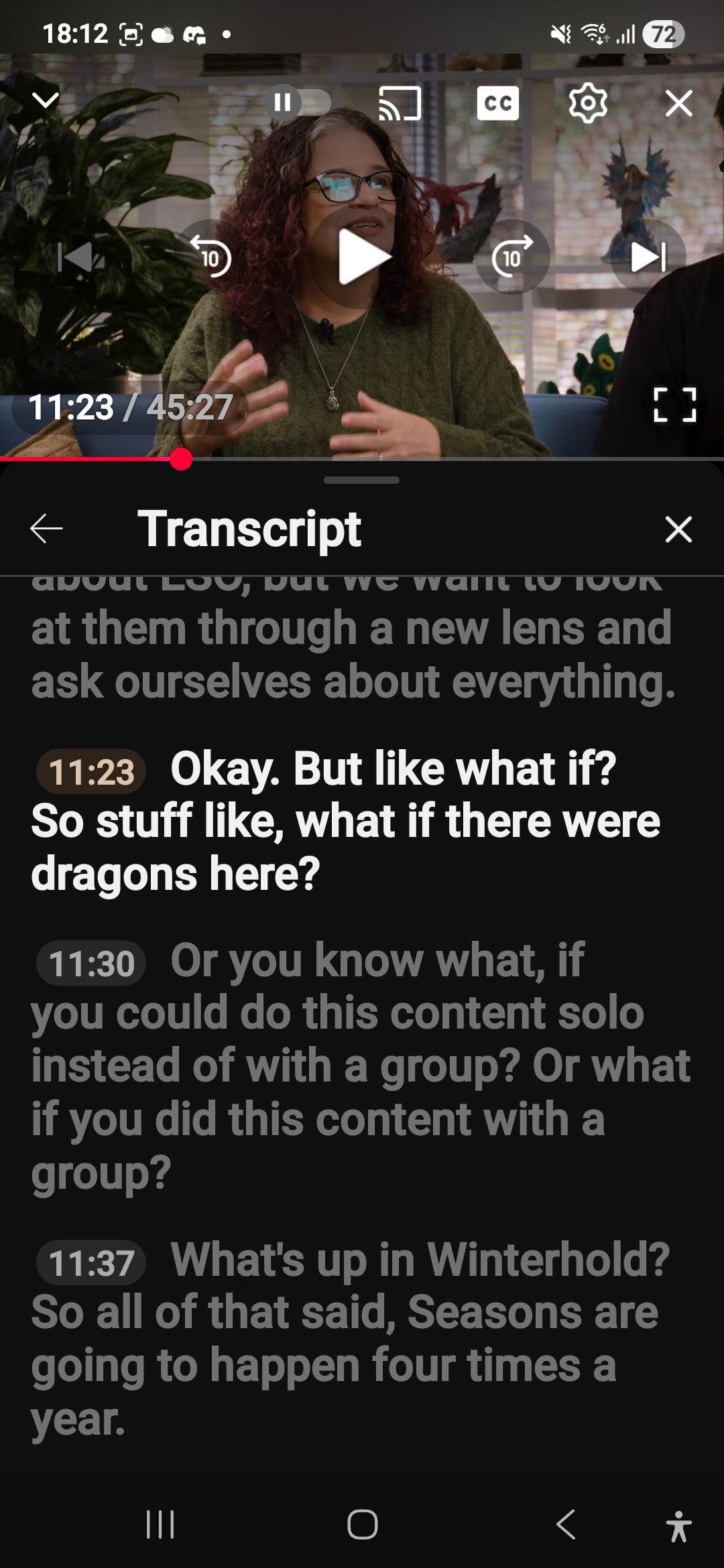Jump to the 11:30 transcript segment
The width and height of the screenshot is (724, 1568).
[91, 964]
